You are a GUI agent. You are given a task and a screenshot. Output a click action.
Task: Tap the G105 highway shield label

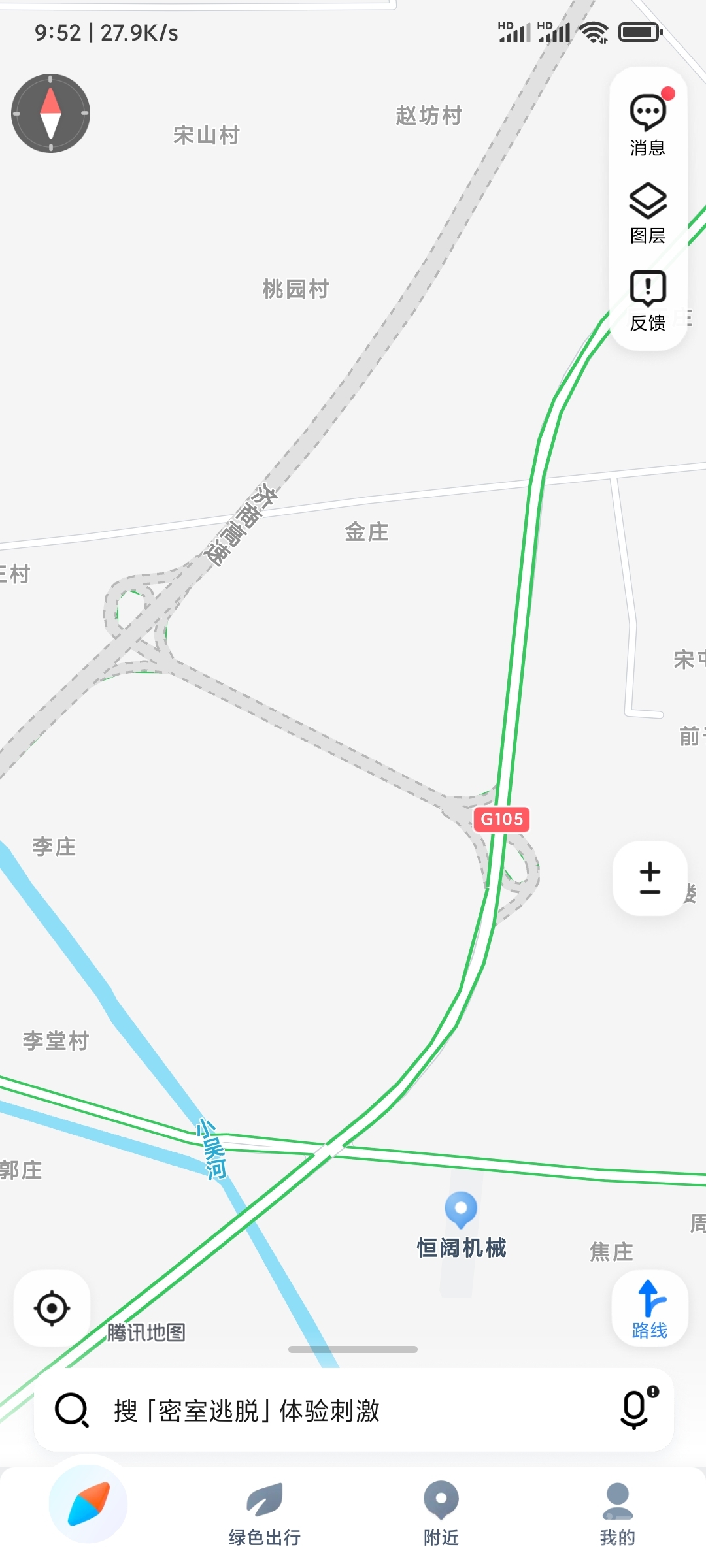502,820
